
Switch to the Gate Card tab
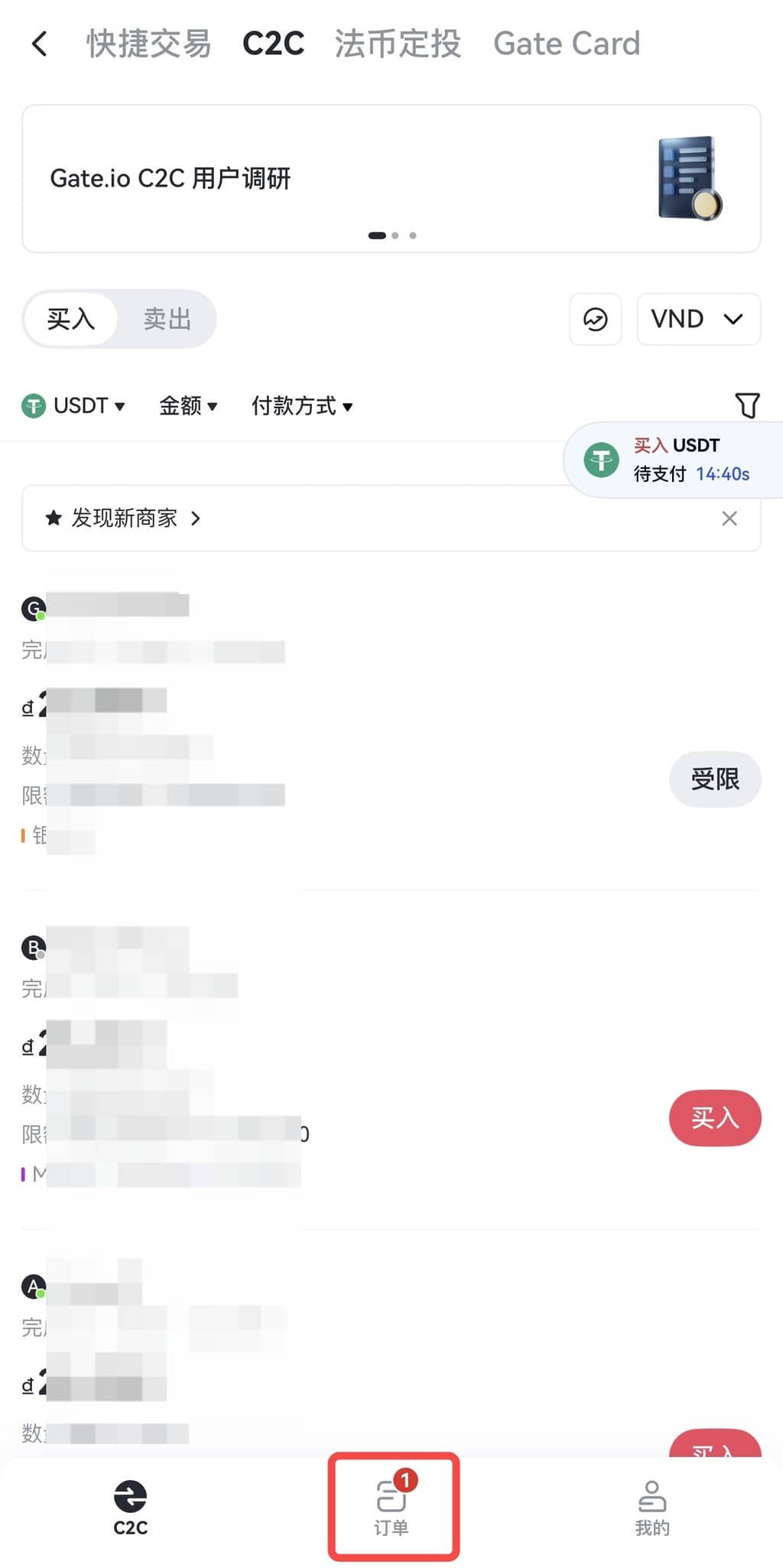tap(566, 44)
